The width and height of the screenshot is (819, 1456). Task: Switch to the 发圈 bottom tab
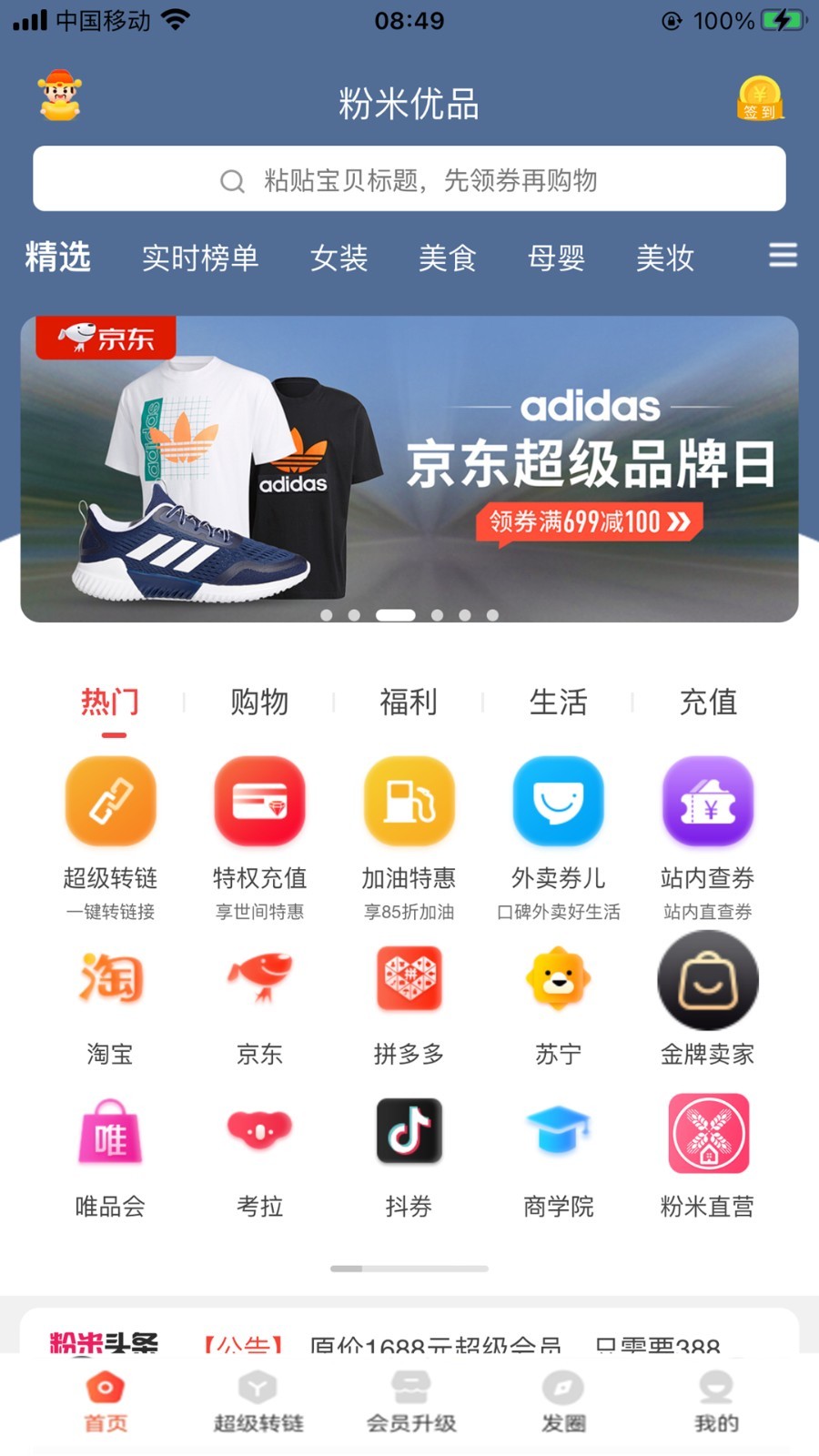(x=563, y=1401)
